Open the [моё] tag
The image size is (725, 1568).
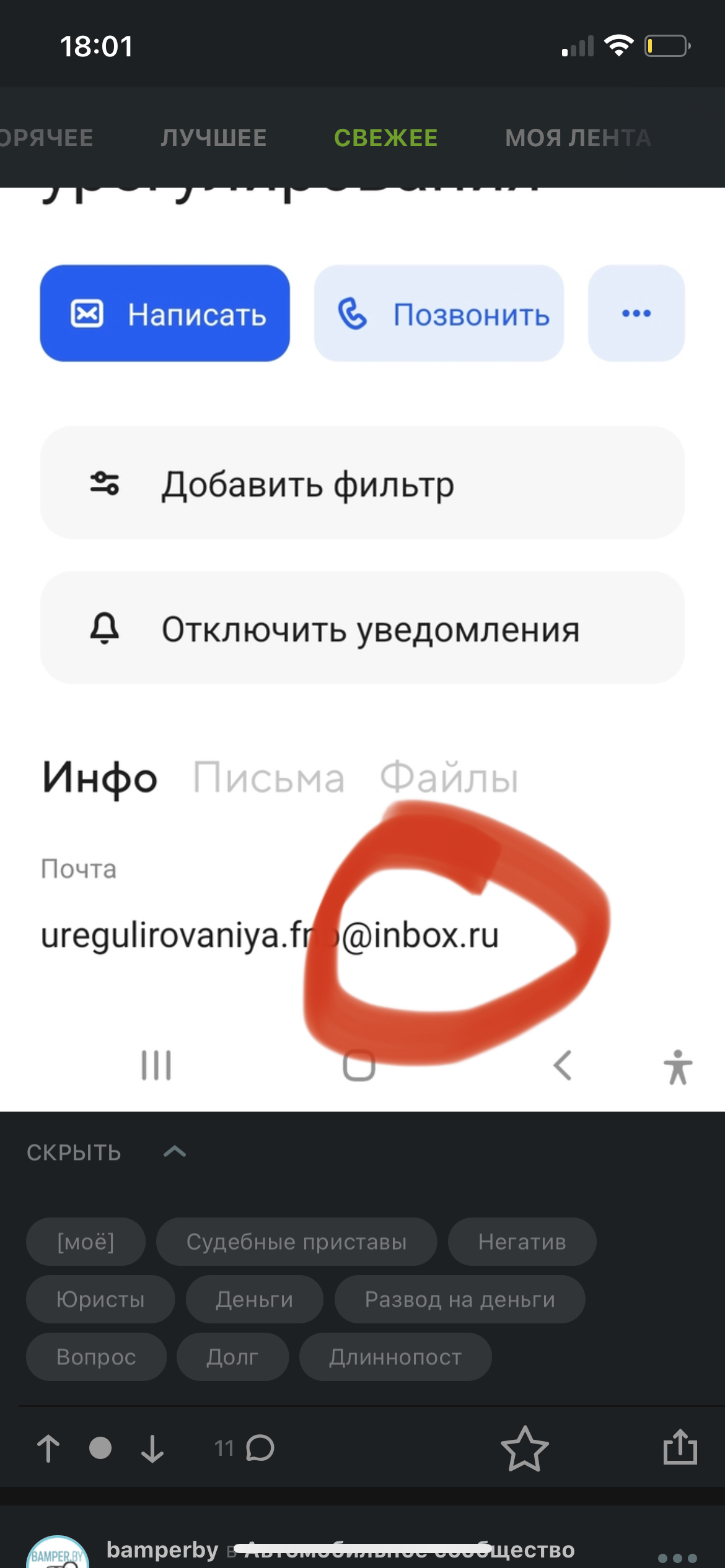click(86, 1242)
